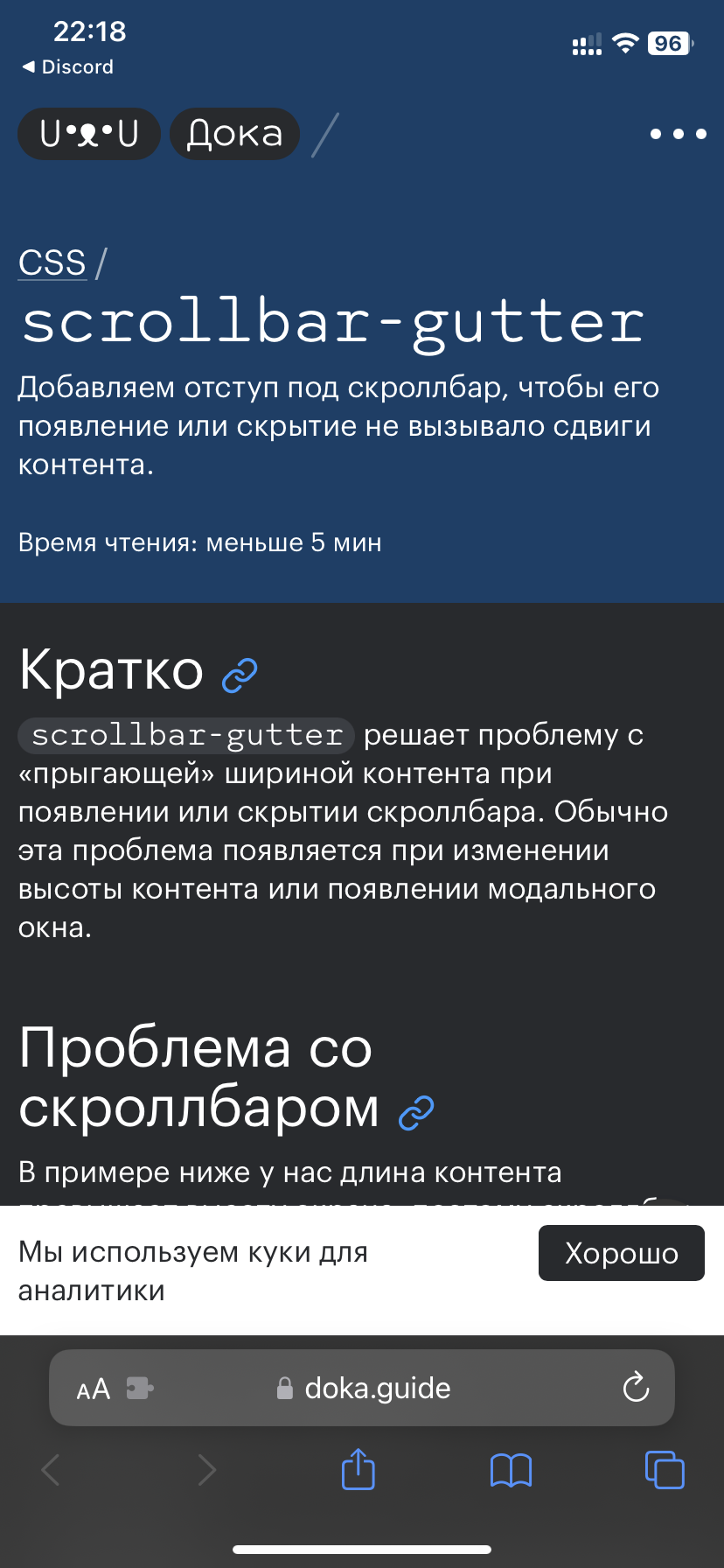Tap the U•ᴥ•U logo button
The height and width of the screenshot is (1568, 724).
click(89, 134)
